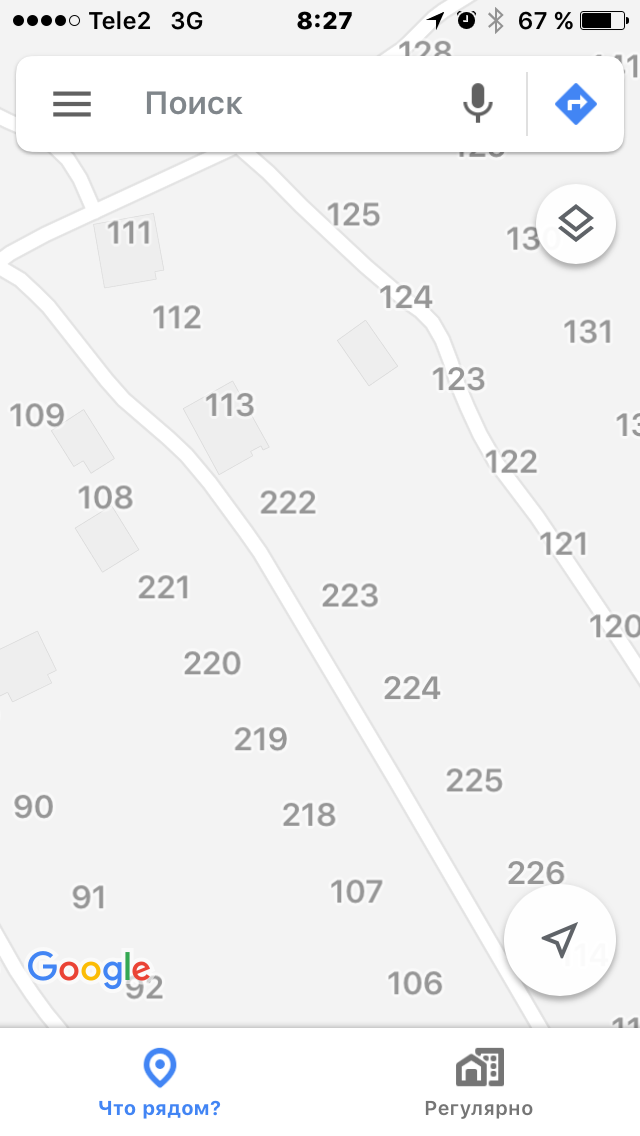
Task: Open the hamburger menu
Action: pyautogui.click(x=72, y=104)
